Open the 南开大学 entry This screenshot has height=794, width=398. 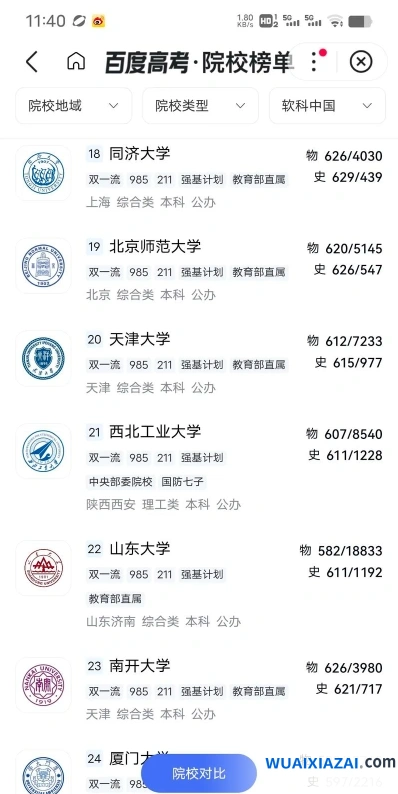[x=199, y=690]
